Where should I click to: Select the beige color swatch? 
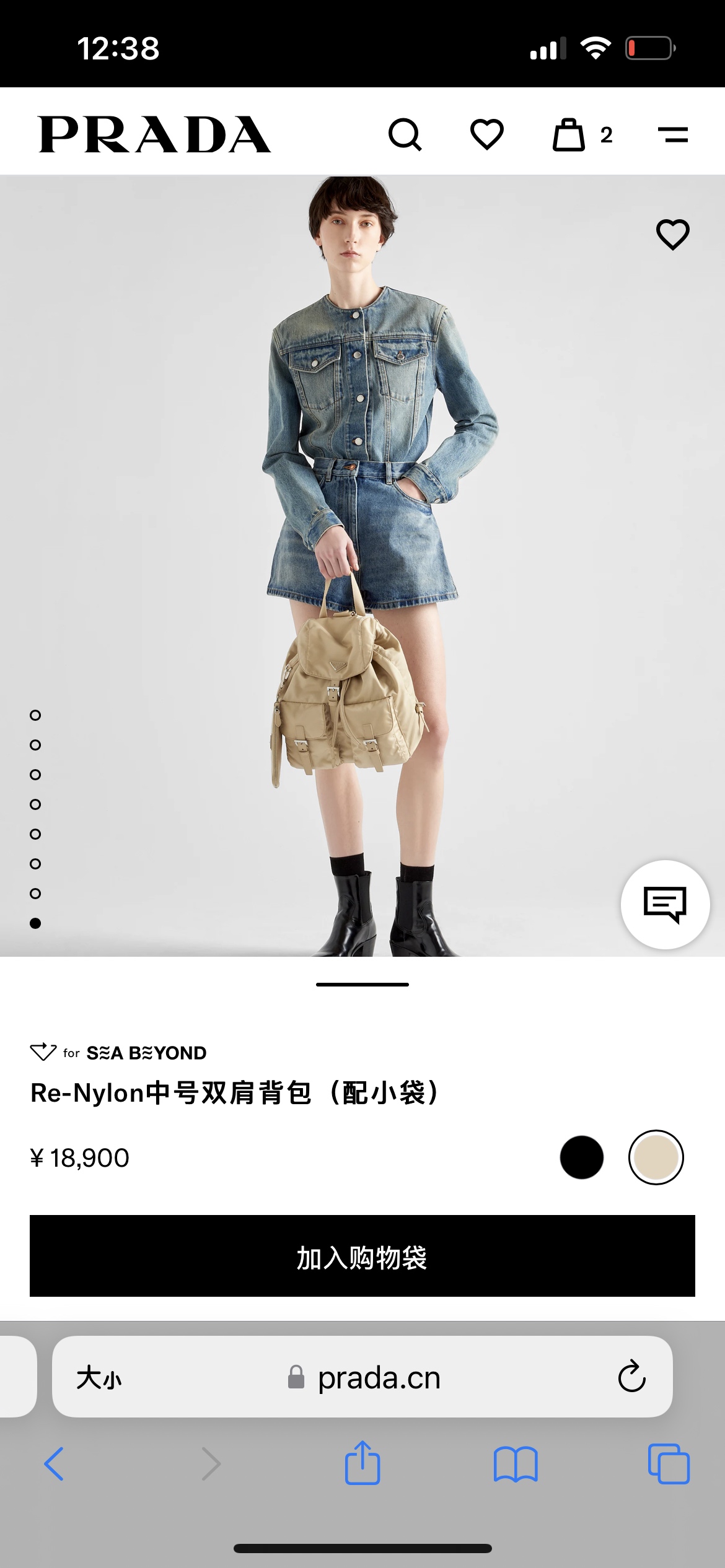coord(656,1157)
